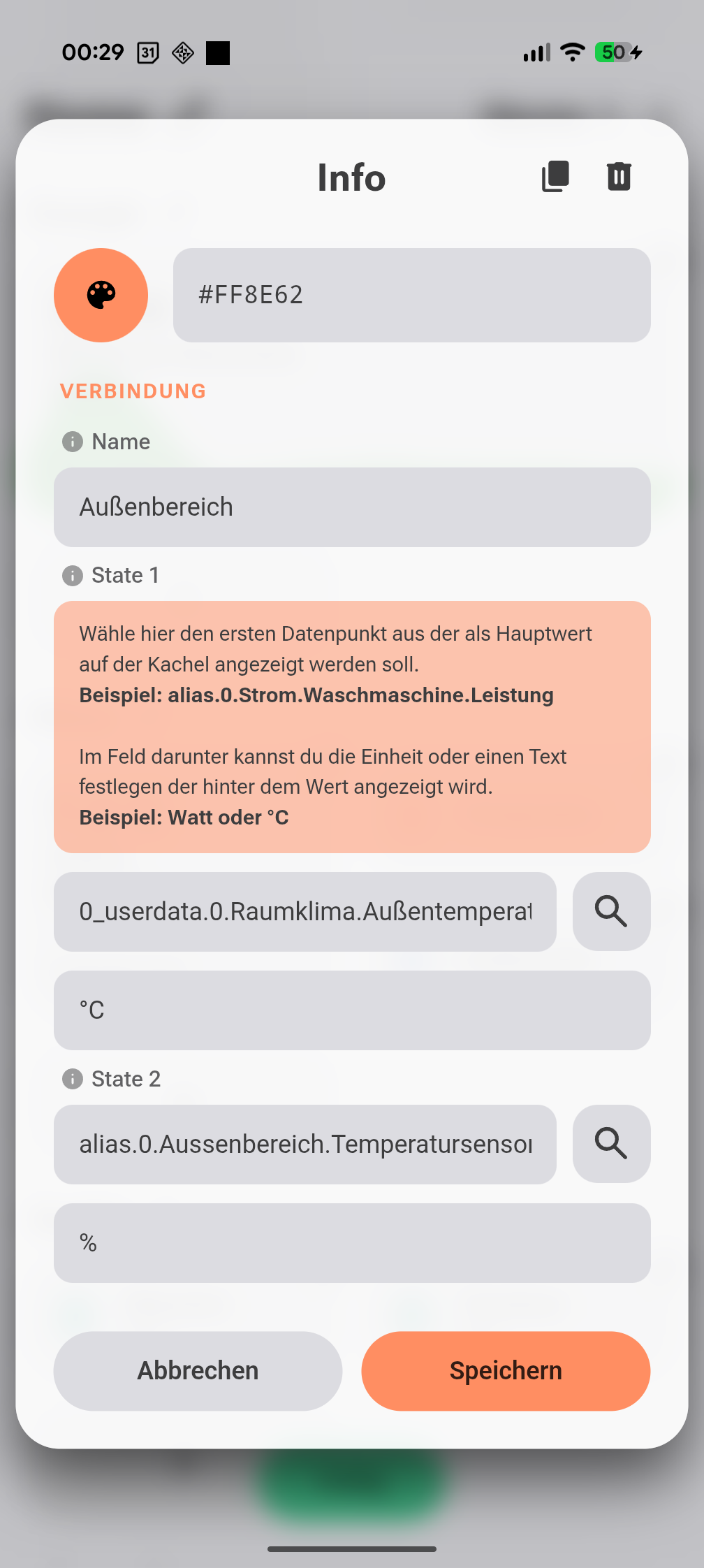Select the hex color field showing #FF8E62
Viewport: 704px width, 1568px height.
click(x=411, y=295)
